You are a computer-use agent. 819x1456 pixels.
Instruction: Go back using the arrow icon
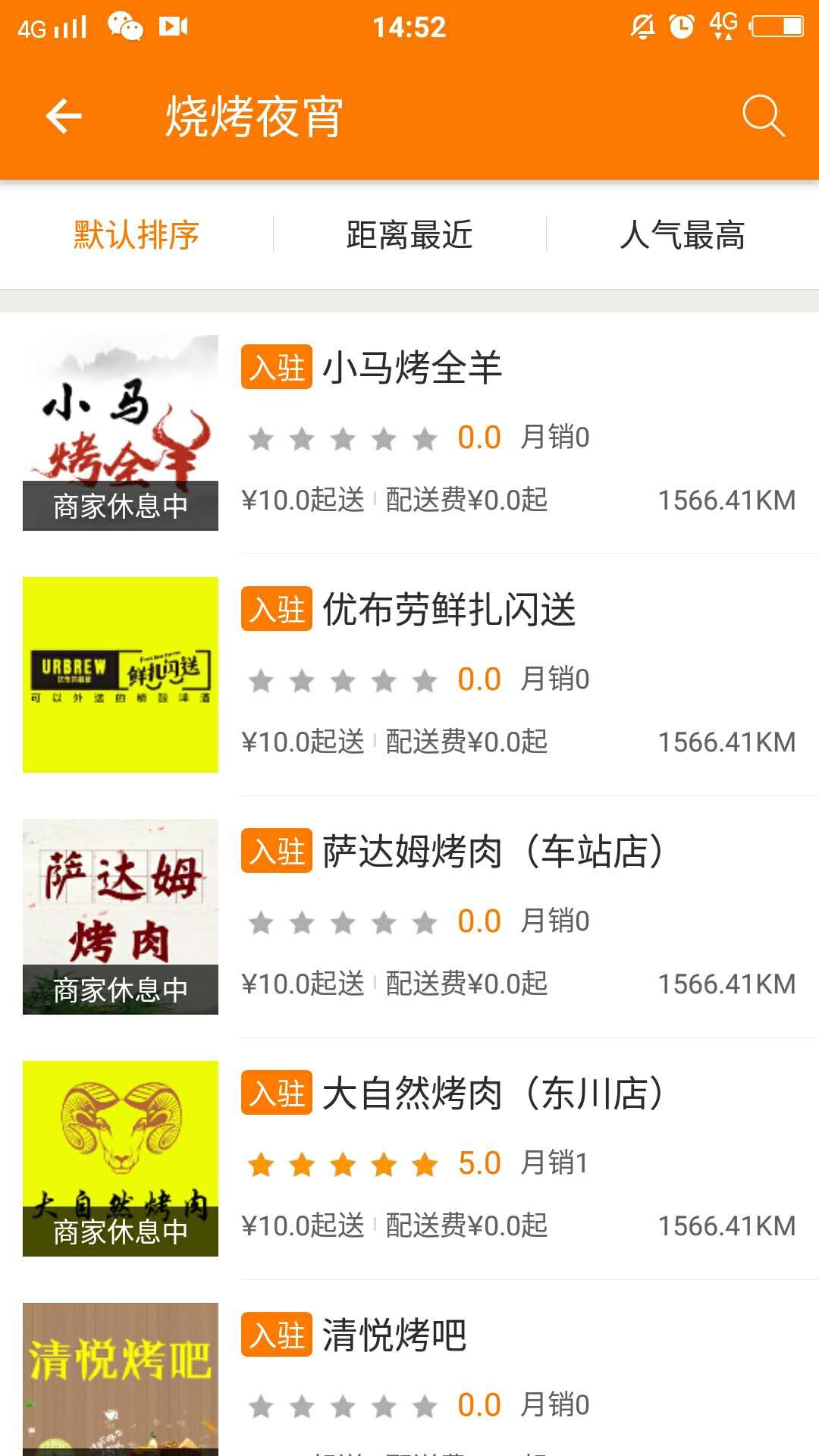64,116
